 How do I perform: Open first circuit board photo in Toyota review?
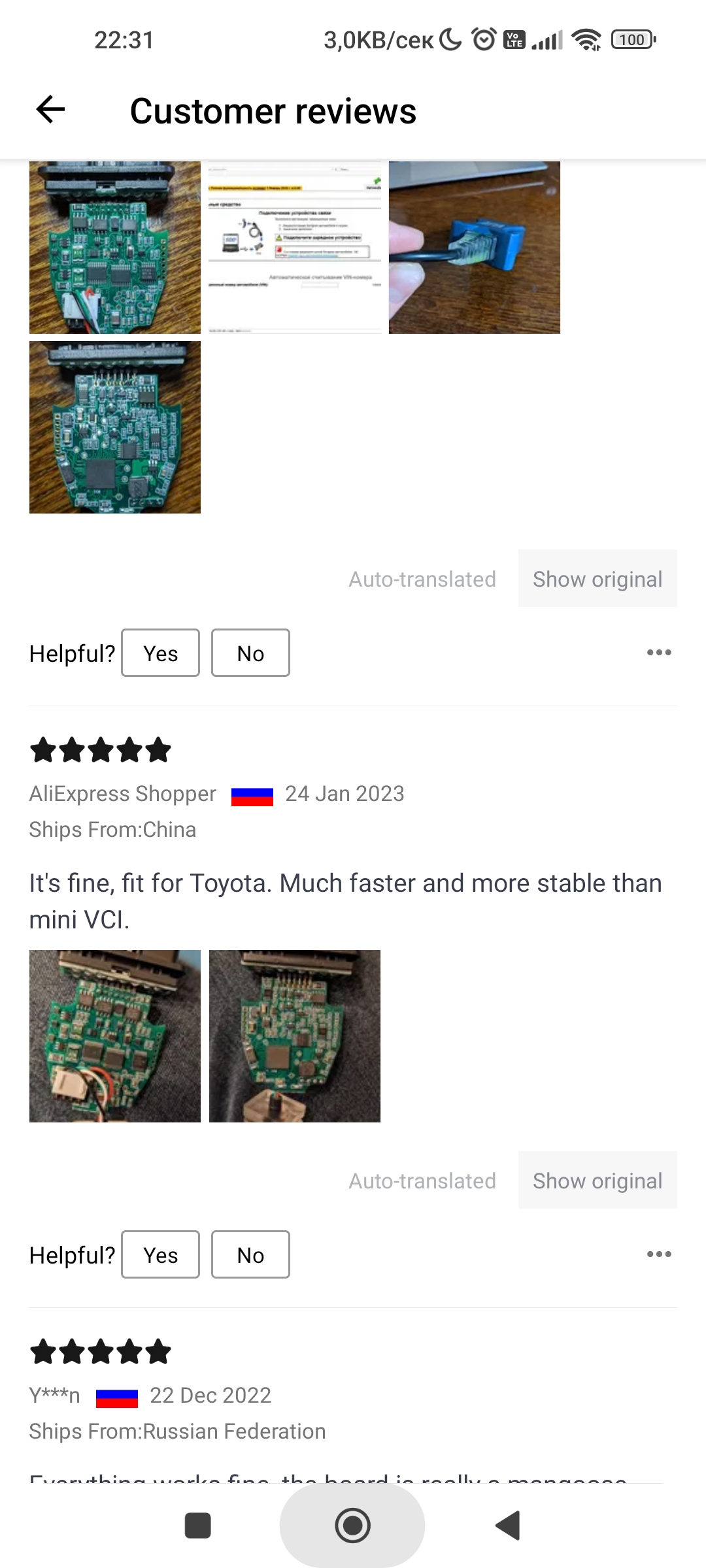[x=115, y=1036]
